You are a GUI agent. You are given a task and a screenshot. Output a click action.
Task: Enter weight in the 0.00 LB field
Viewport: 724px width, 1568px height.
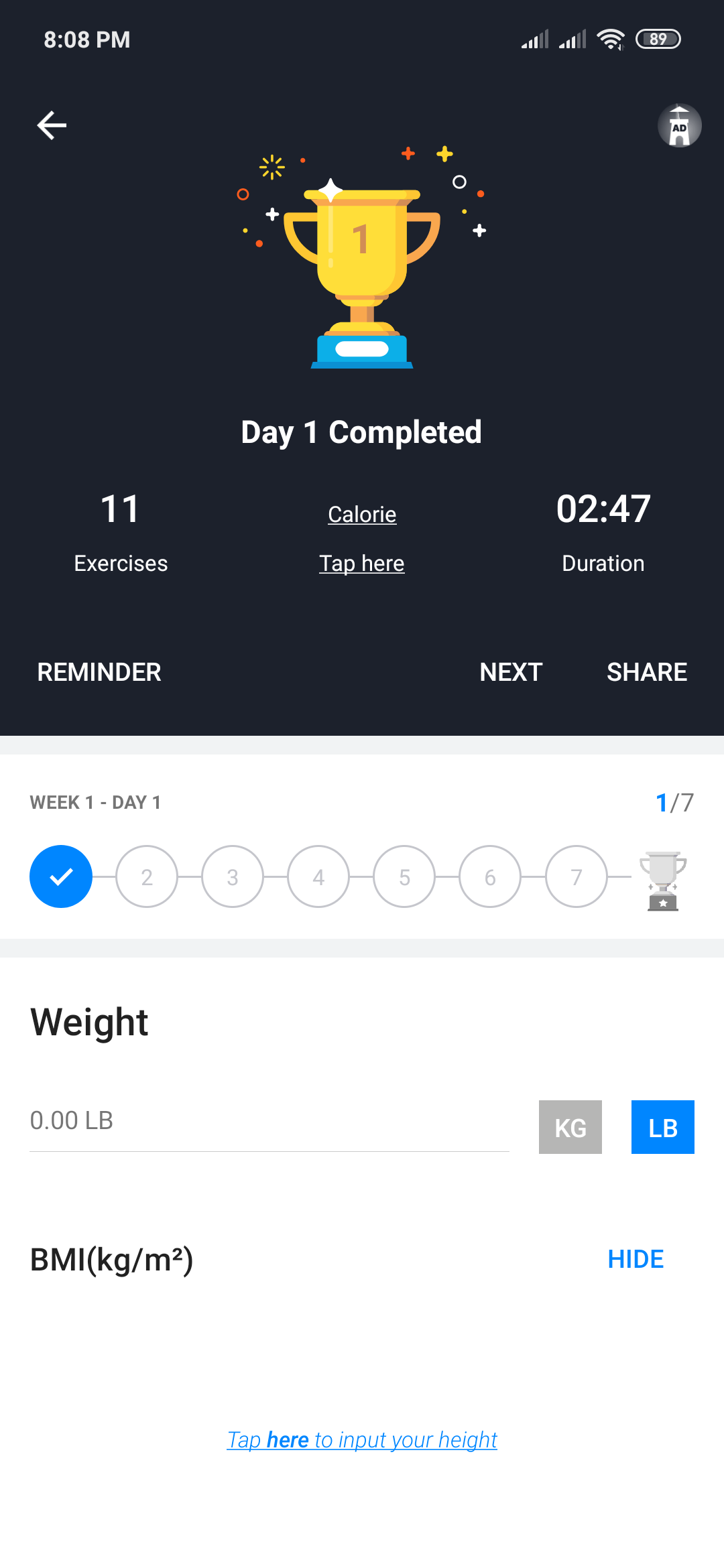tap(268, 1121)
